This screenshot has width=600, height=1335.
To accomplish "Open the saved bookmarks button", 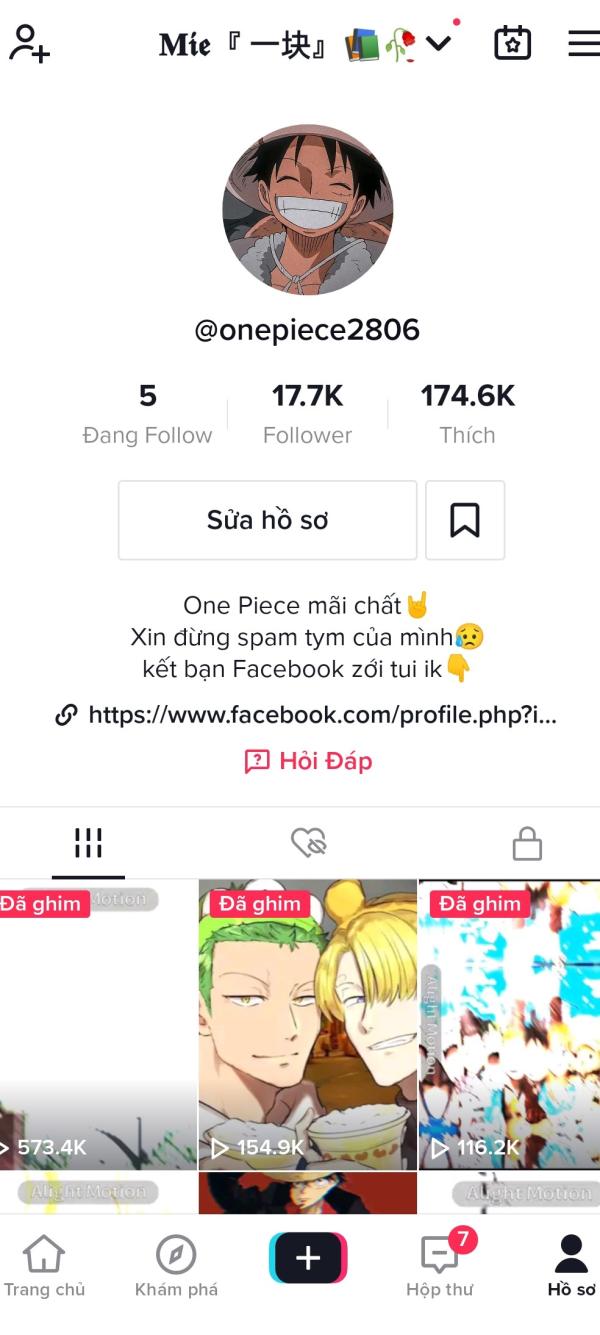I will (x=465, y=520).
